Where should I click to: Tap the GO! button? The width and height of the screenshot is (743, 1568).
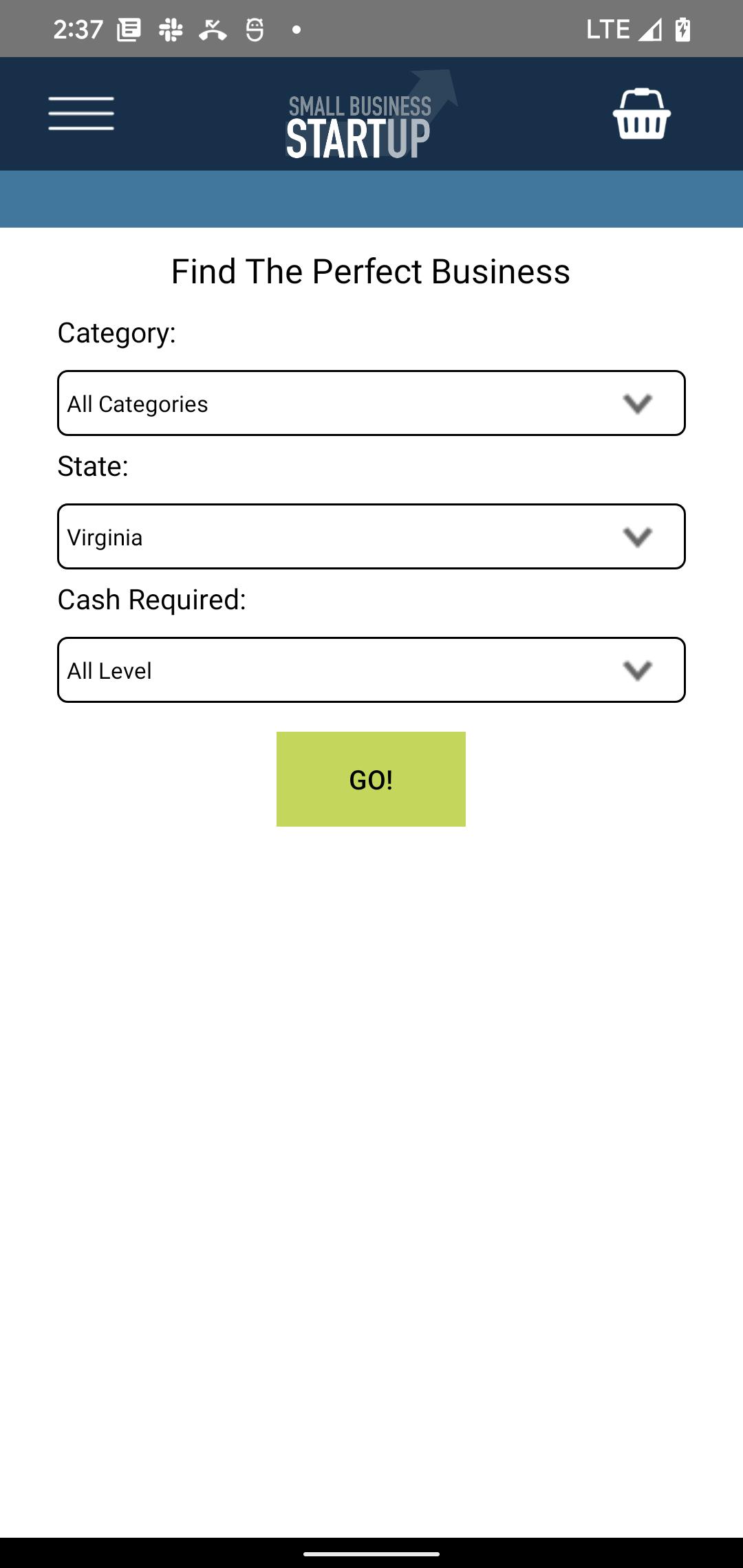click(371, 779)
